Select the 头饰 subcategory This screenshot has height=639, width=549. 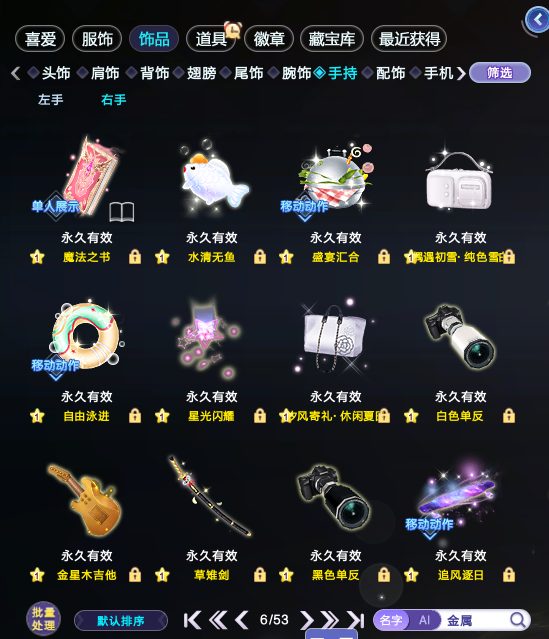point(49,73)
